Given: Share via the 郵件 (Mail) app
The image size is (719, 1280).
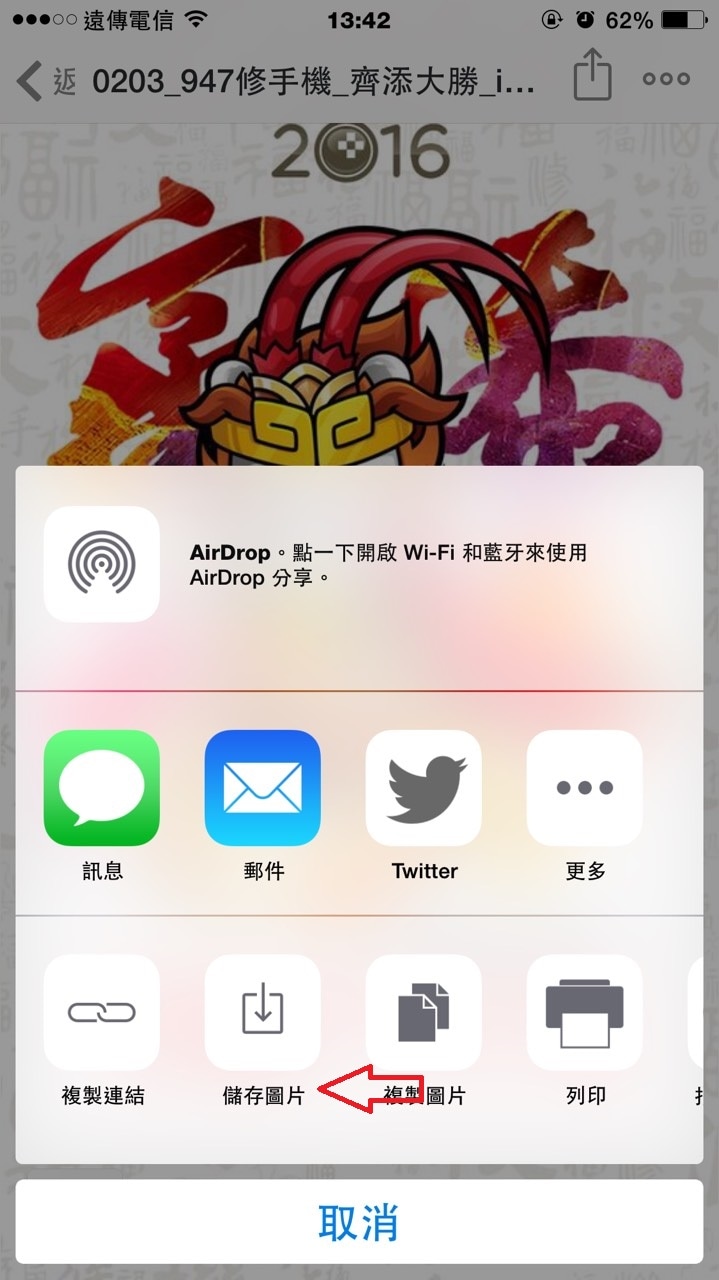Looking at the screenshot, I should 263,788.
